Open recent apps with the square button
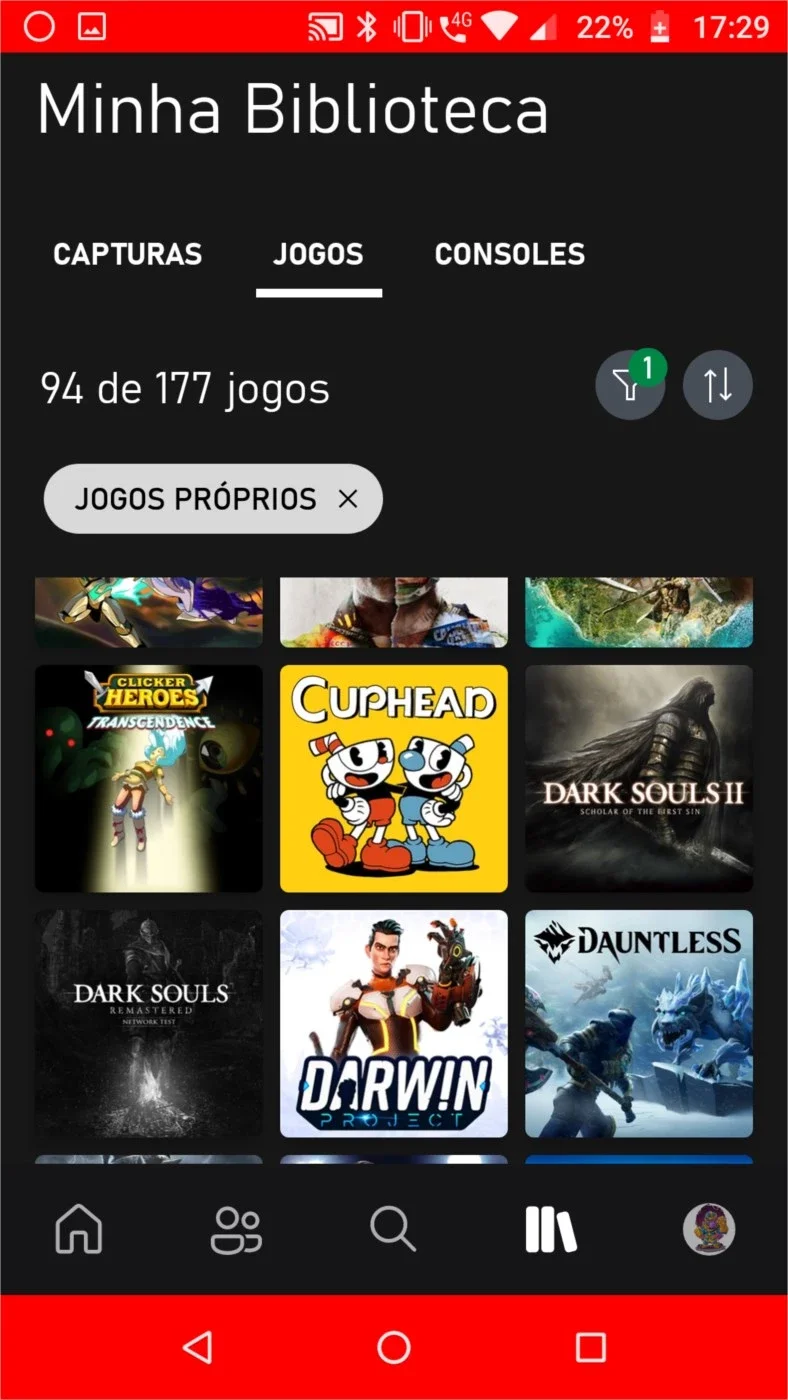This screenshot has width=788, height=1400. pos(591,1347)
